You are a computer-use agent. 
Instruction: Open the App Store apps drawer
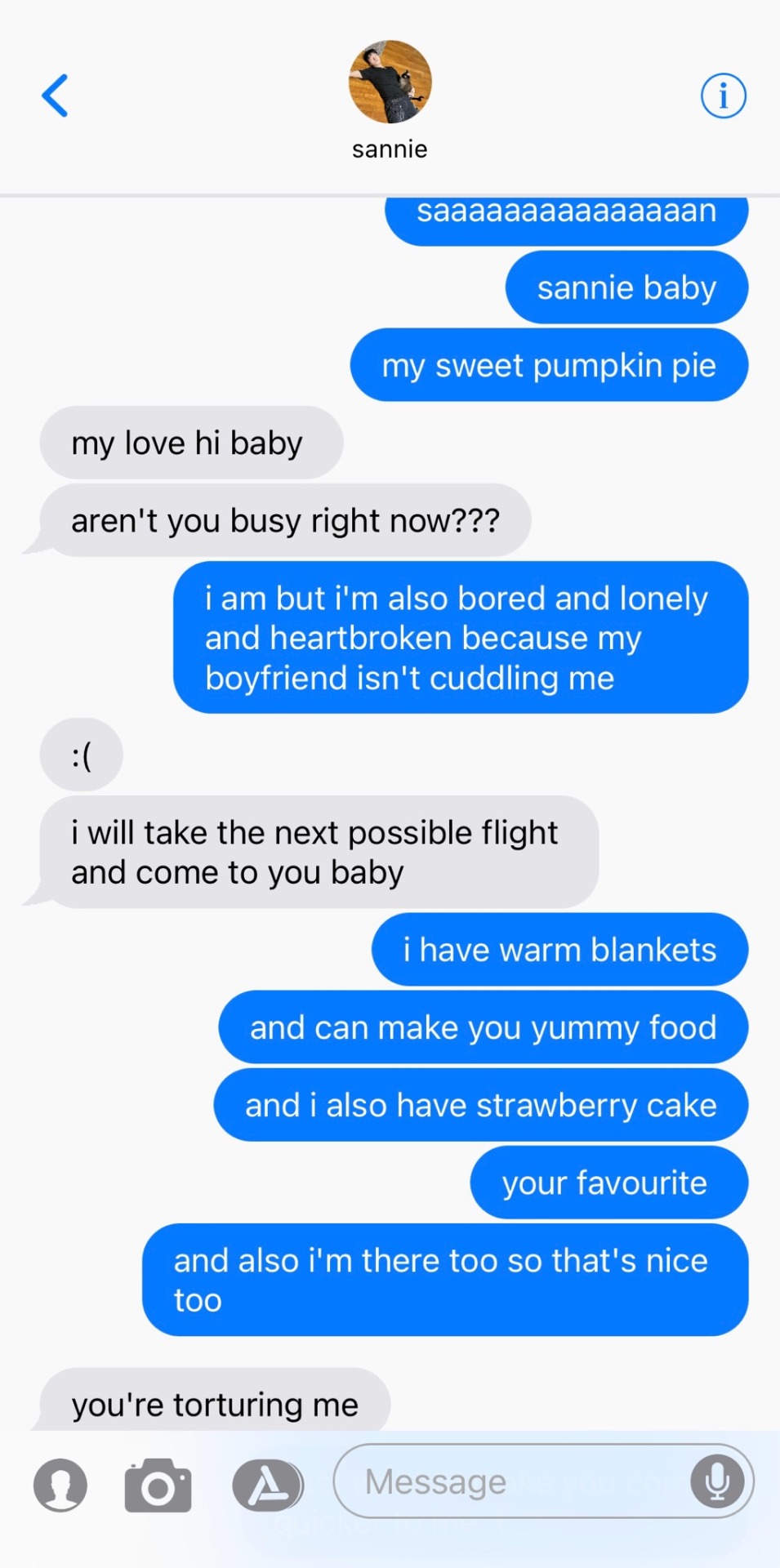(268, 1485)
